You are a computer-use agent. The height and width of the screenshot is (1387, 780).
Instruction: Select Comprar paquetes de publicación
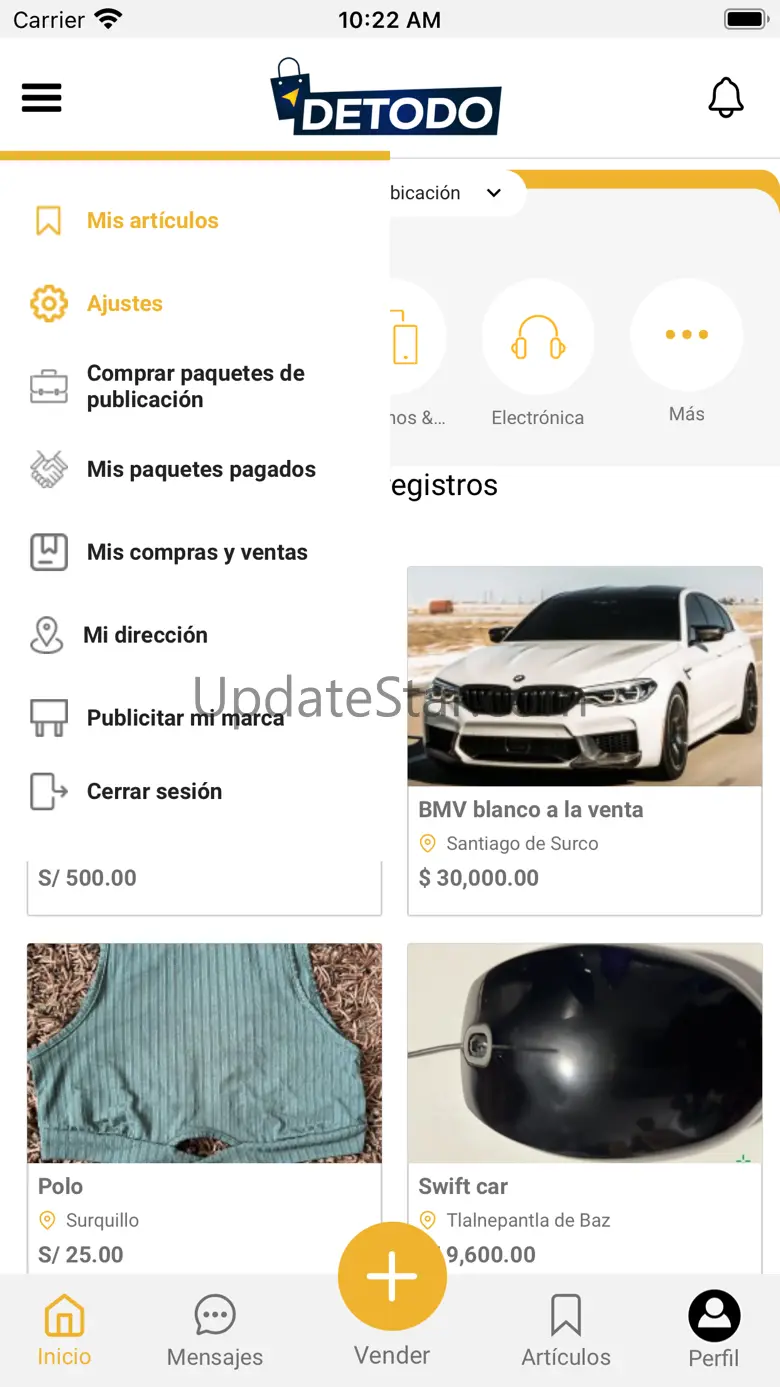point(195,386)
